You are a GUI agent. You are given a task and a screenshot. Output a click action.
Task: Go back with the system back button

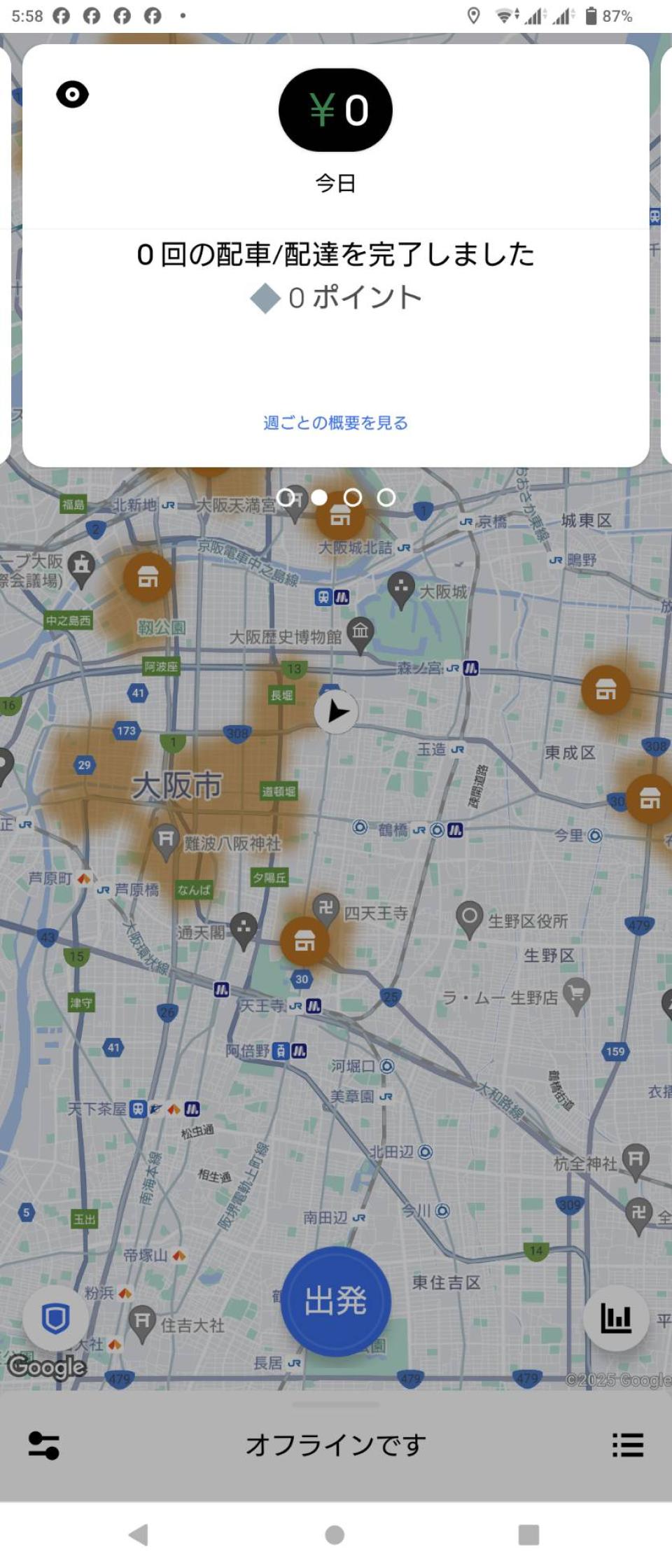point(139,1534)
